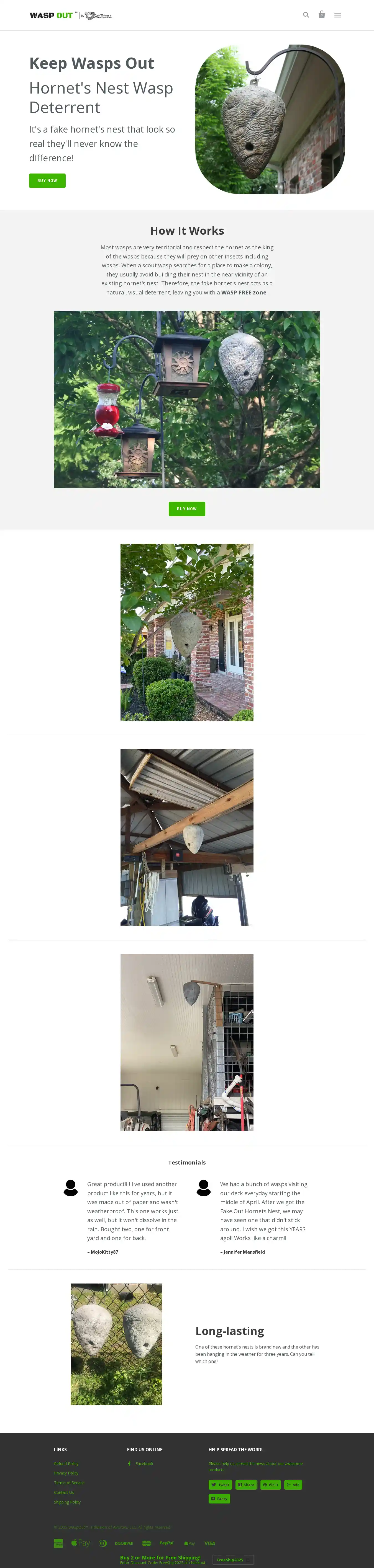
Task: Go to Contact Us
Action: click(x=64, y=1492)
